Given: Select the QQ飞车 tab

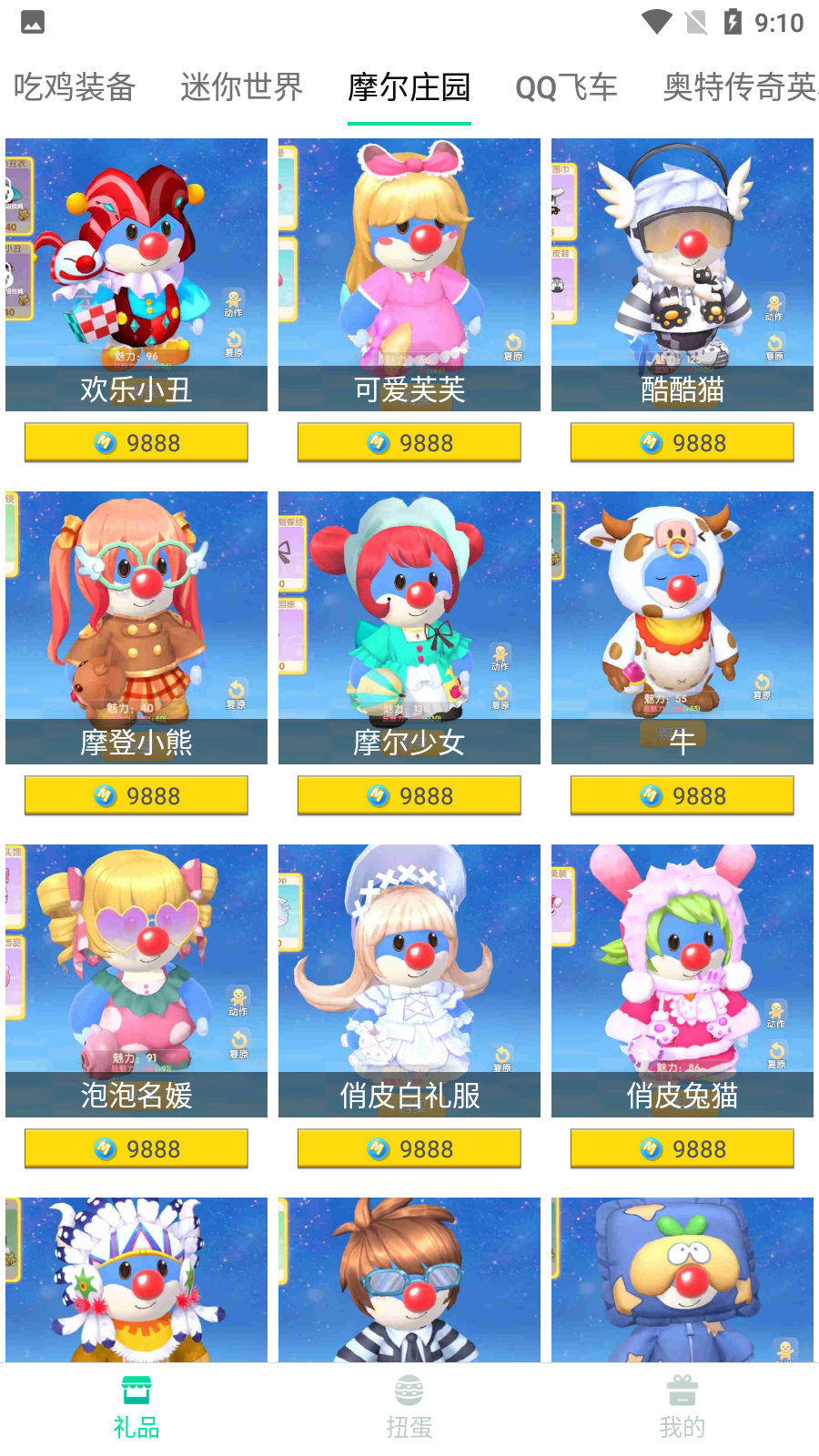Looking at the screenshot, I should point(566,87).
